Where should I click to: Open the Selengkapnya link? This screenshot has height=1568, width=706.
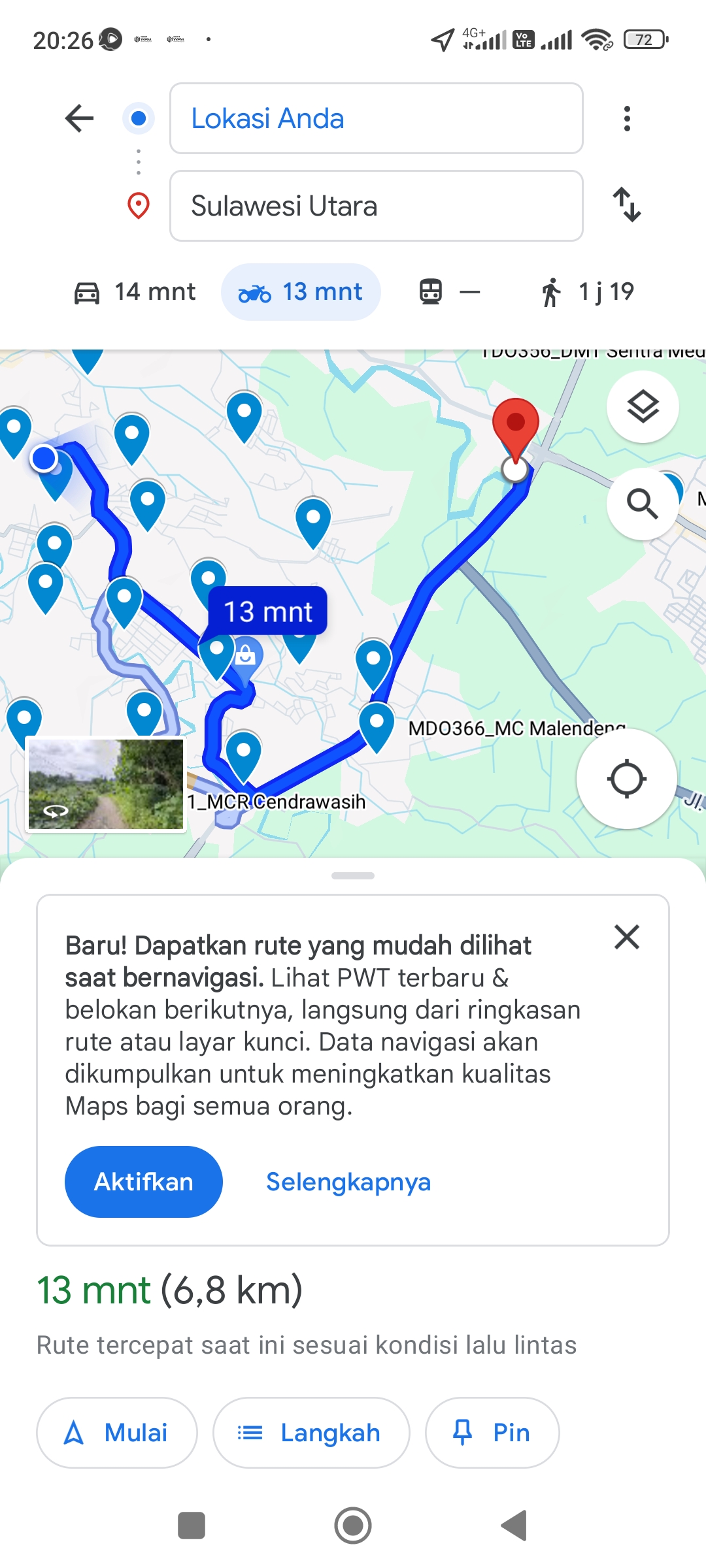coord(348,1182)
